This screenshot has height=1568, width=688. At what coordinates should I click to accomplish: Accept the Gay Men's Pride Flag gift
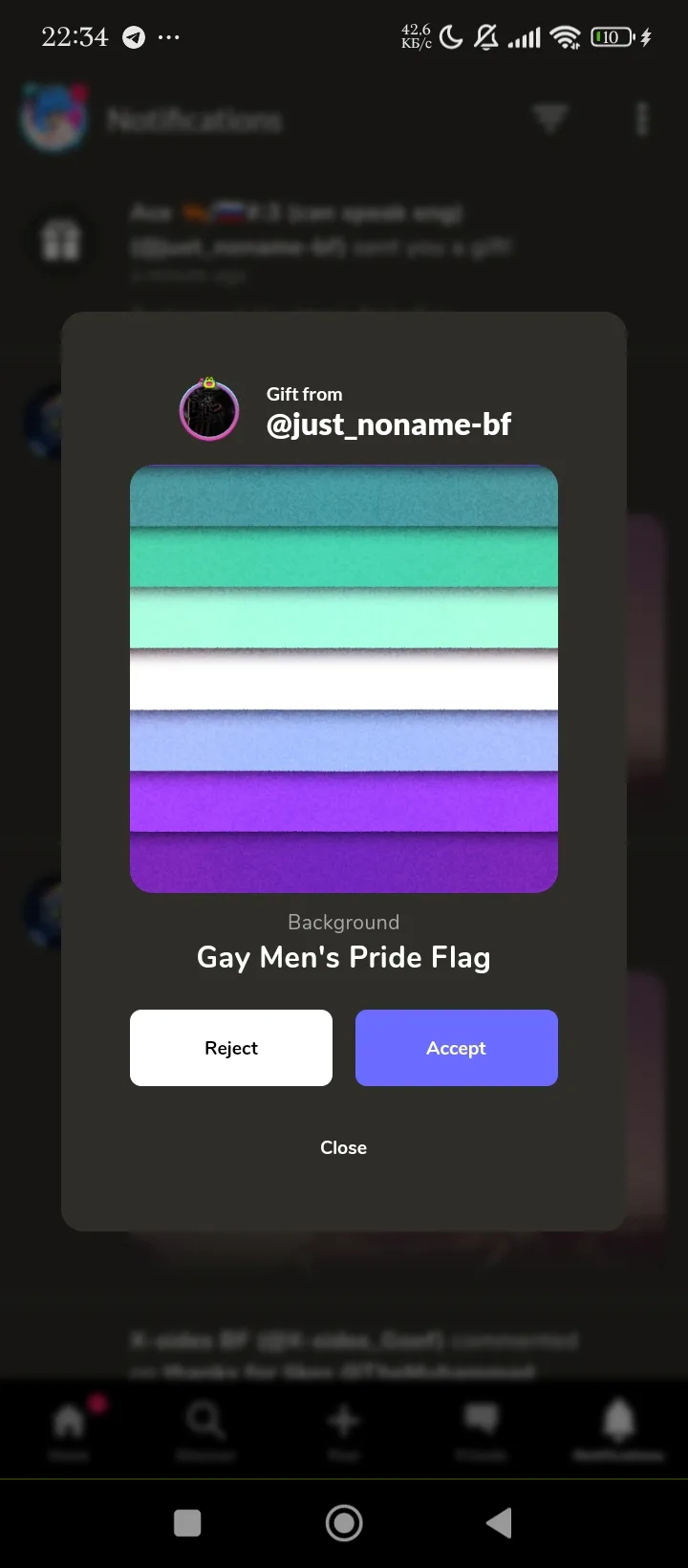click(456, 1048)
